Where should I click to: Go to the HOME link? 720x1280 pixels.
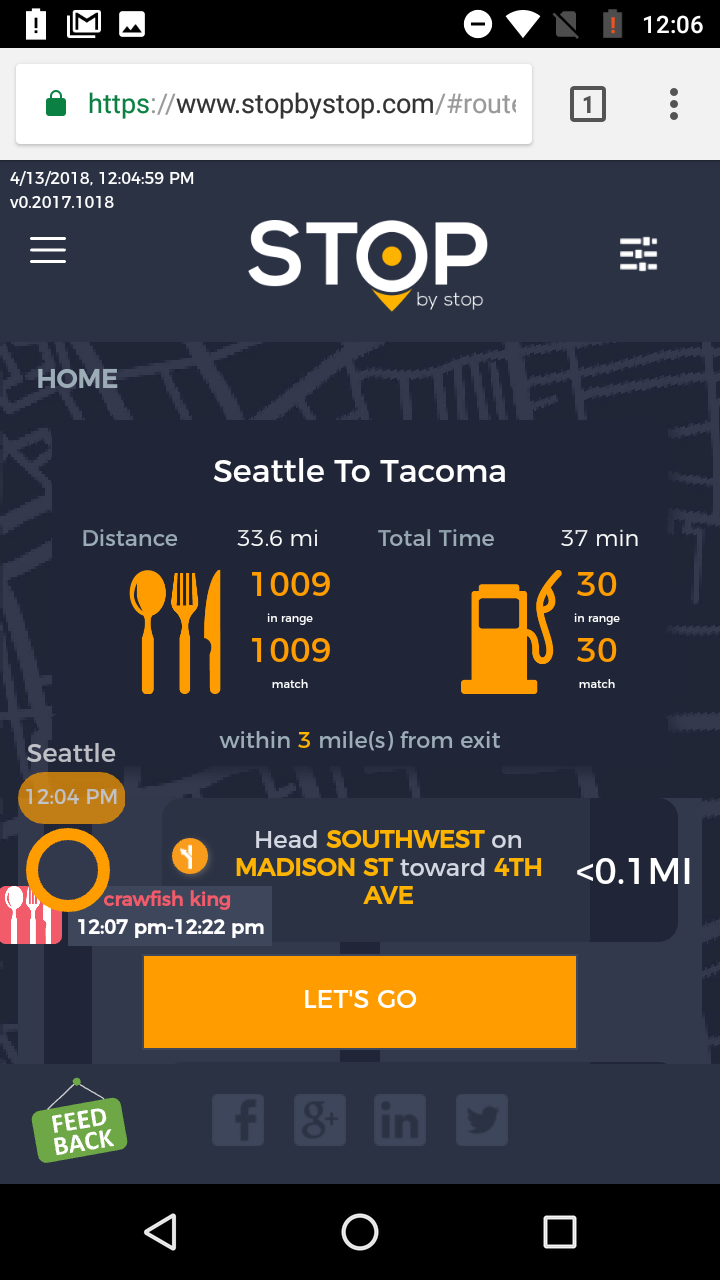[x=77, y=379]
